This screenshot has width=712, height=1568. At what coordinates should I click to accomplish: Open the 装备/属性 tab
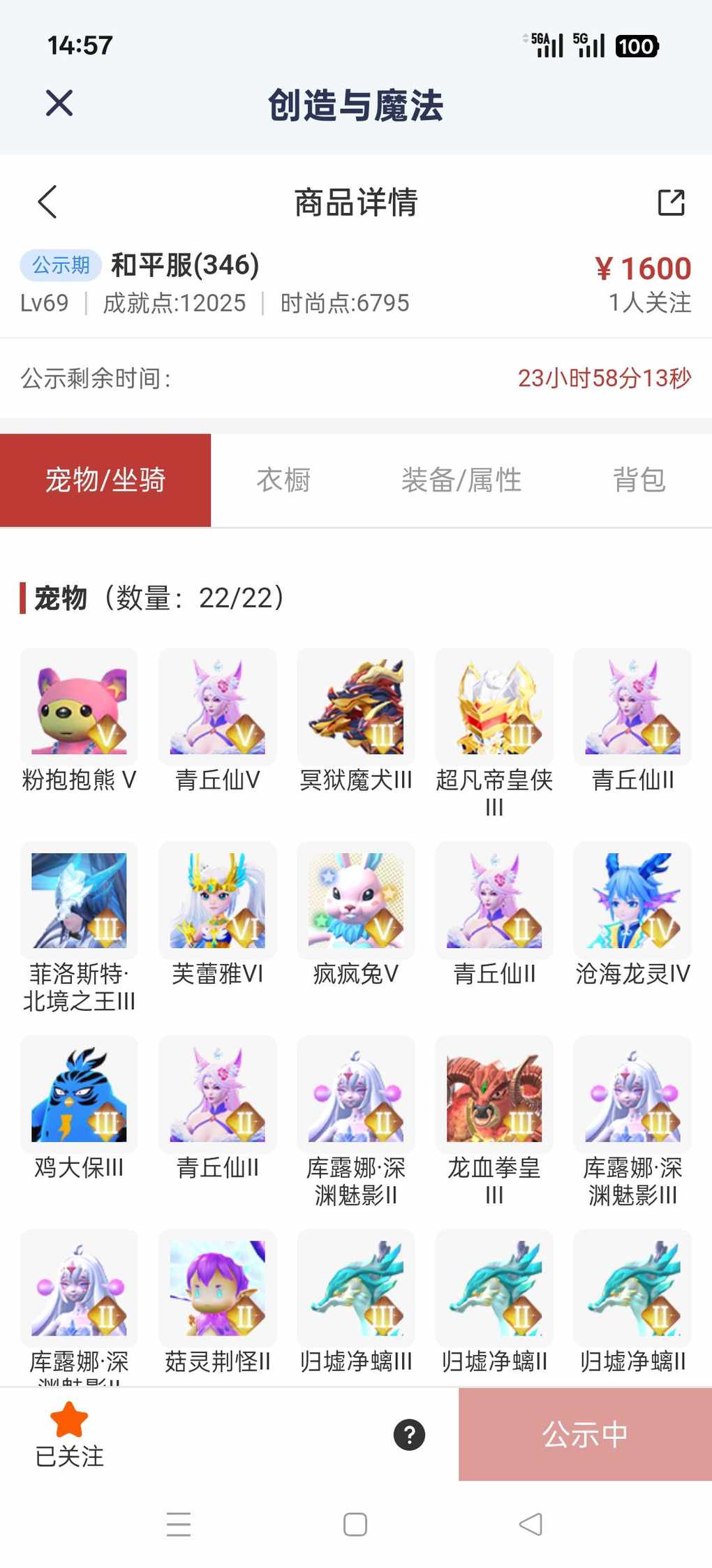(x=461, y=480)
